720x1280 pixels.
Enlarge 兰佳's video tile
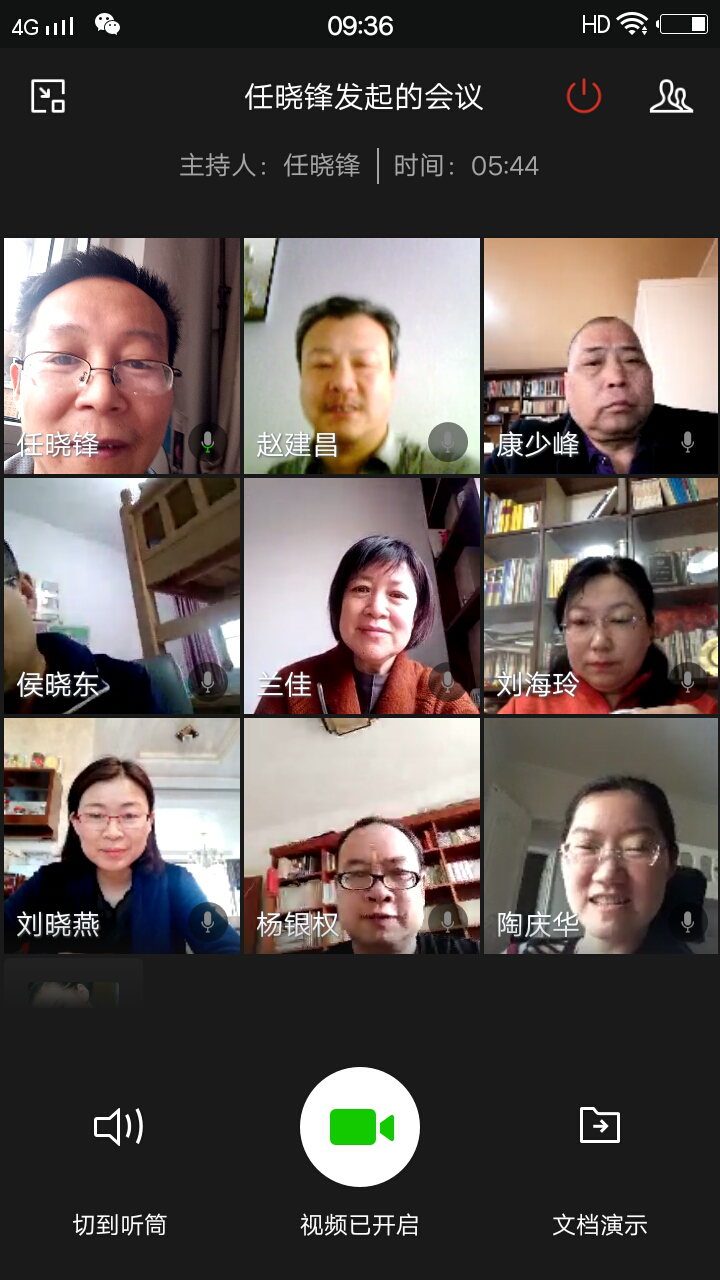pos(362,595)
